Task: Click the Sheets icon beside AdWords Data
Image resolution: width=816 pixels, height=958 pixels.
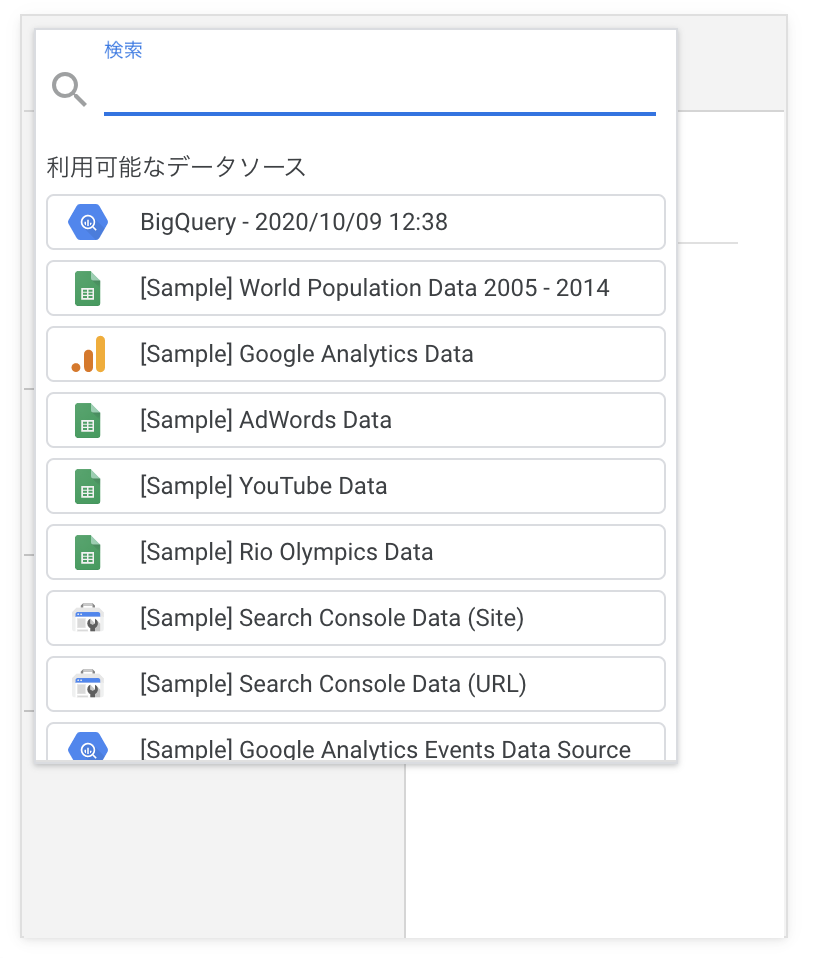Action: click(x=87, y=420)
